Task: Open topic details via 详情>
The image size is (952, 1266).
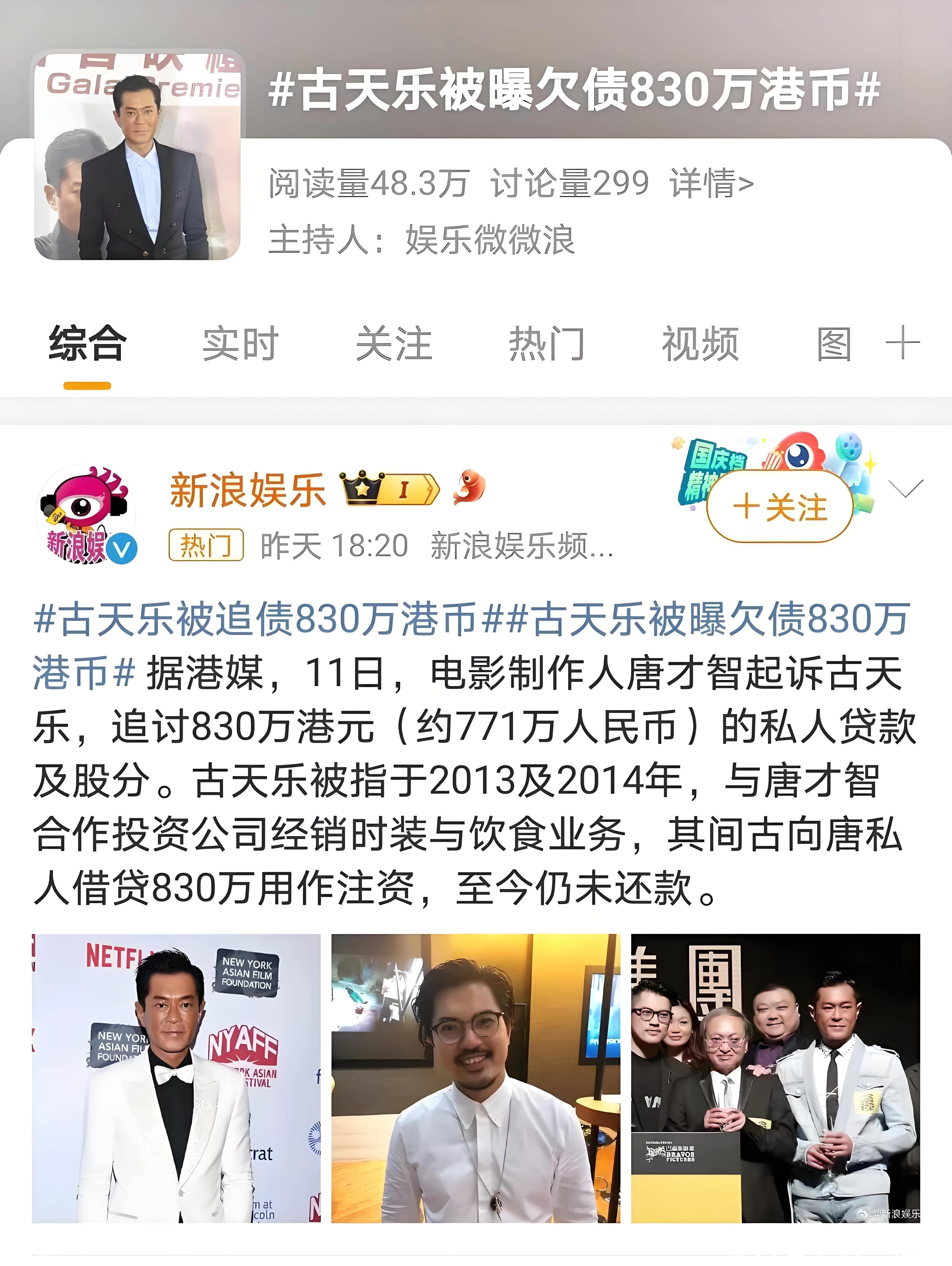Action: [711, 183]
